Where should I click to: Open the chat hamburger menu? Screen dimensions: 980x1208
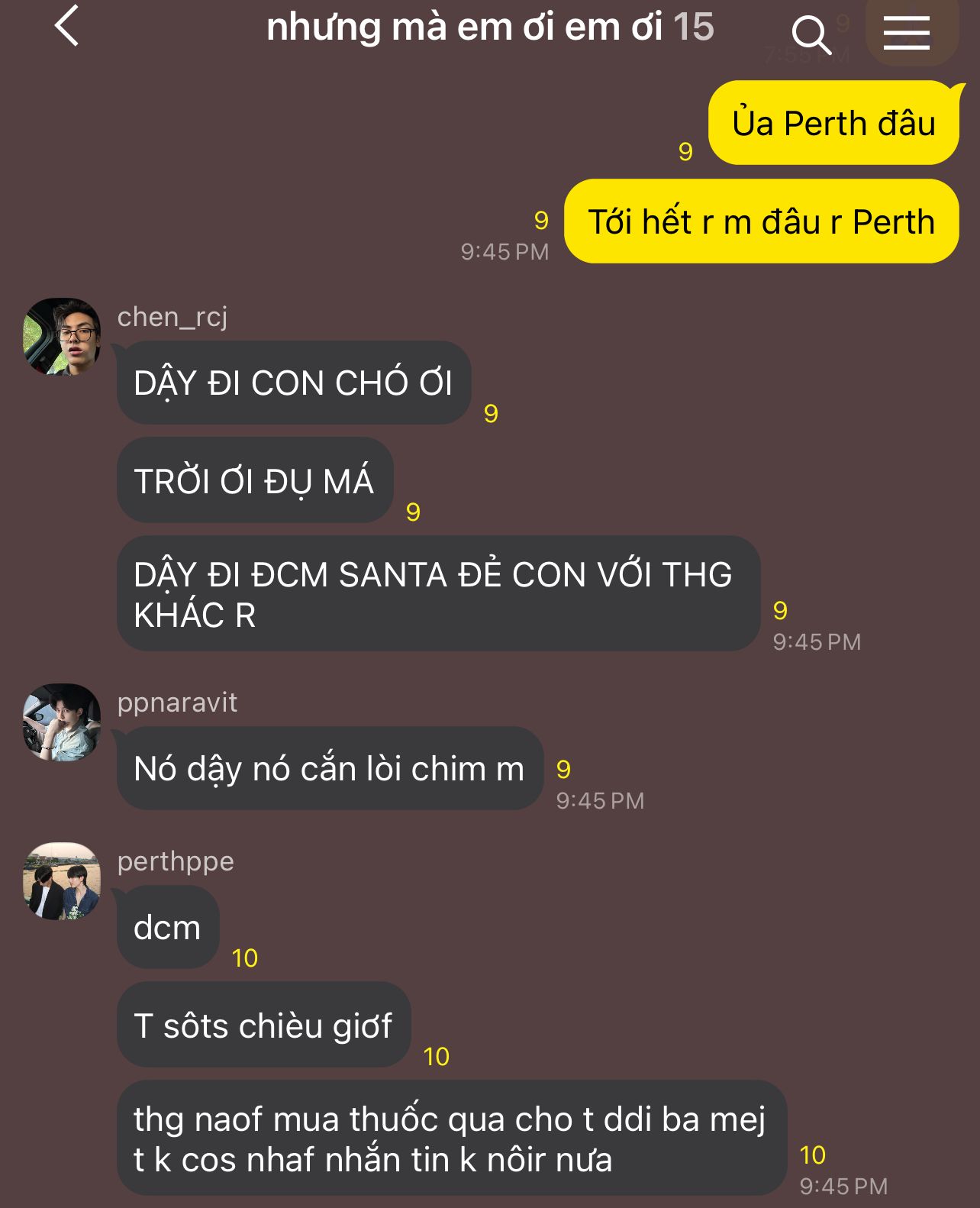pos(907,33)
